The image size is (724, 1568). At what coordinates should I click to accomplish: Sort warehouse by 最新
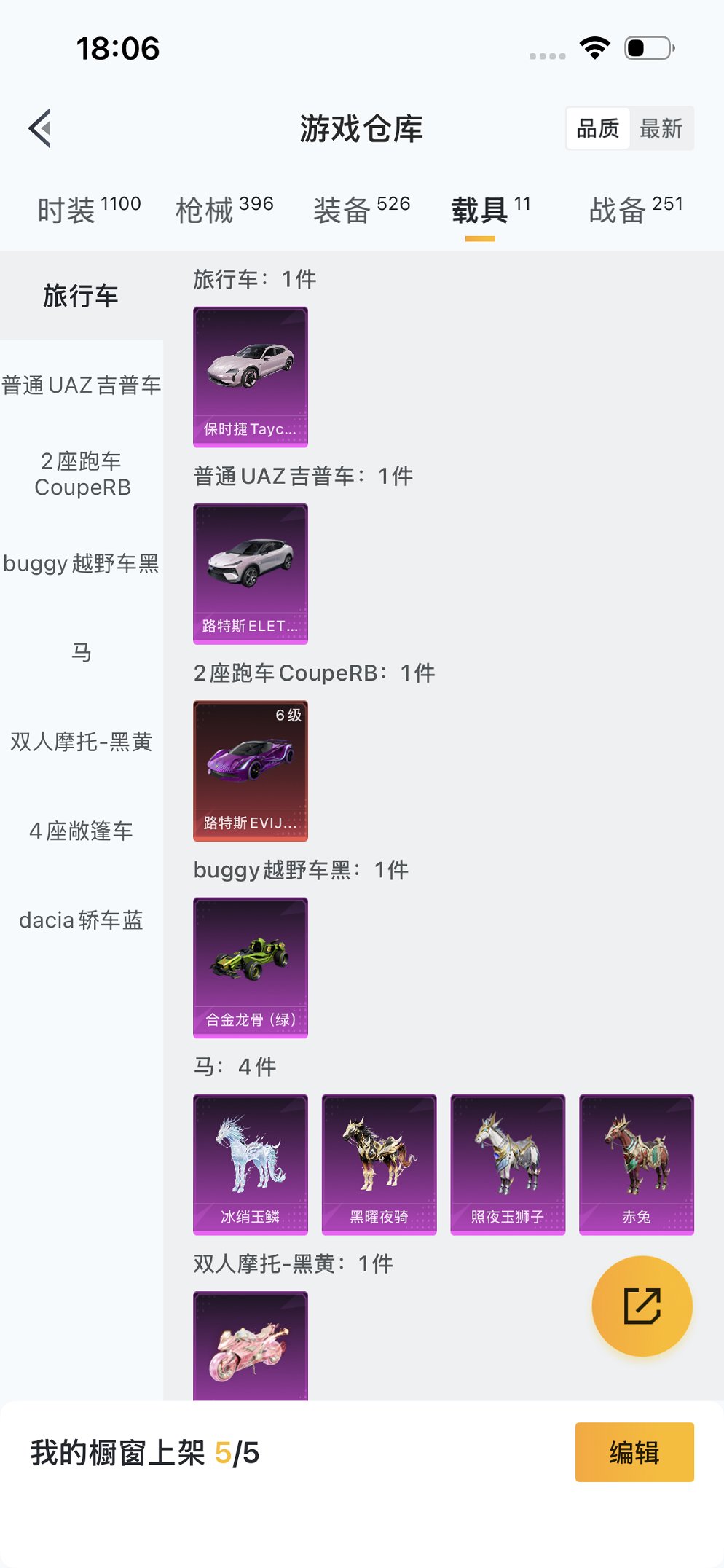tap(661, 129)
